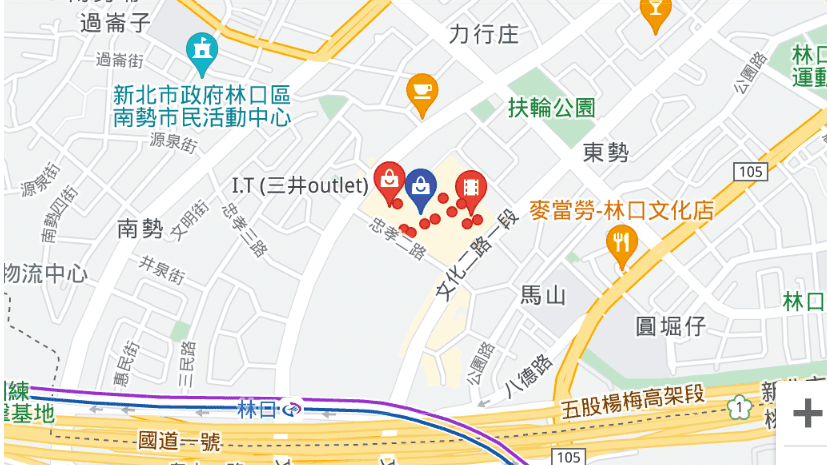
Task: Tap the orange bar marker at top
Action: click(x=655, y=10)
